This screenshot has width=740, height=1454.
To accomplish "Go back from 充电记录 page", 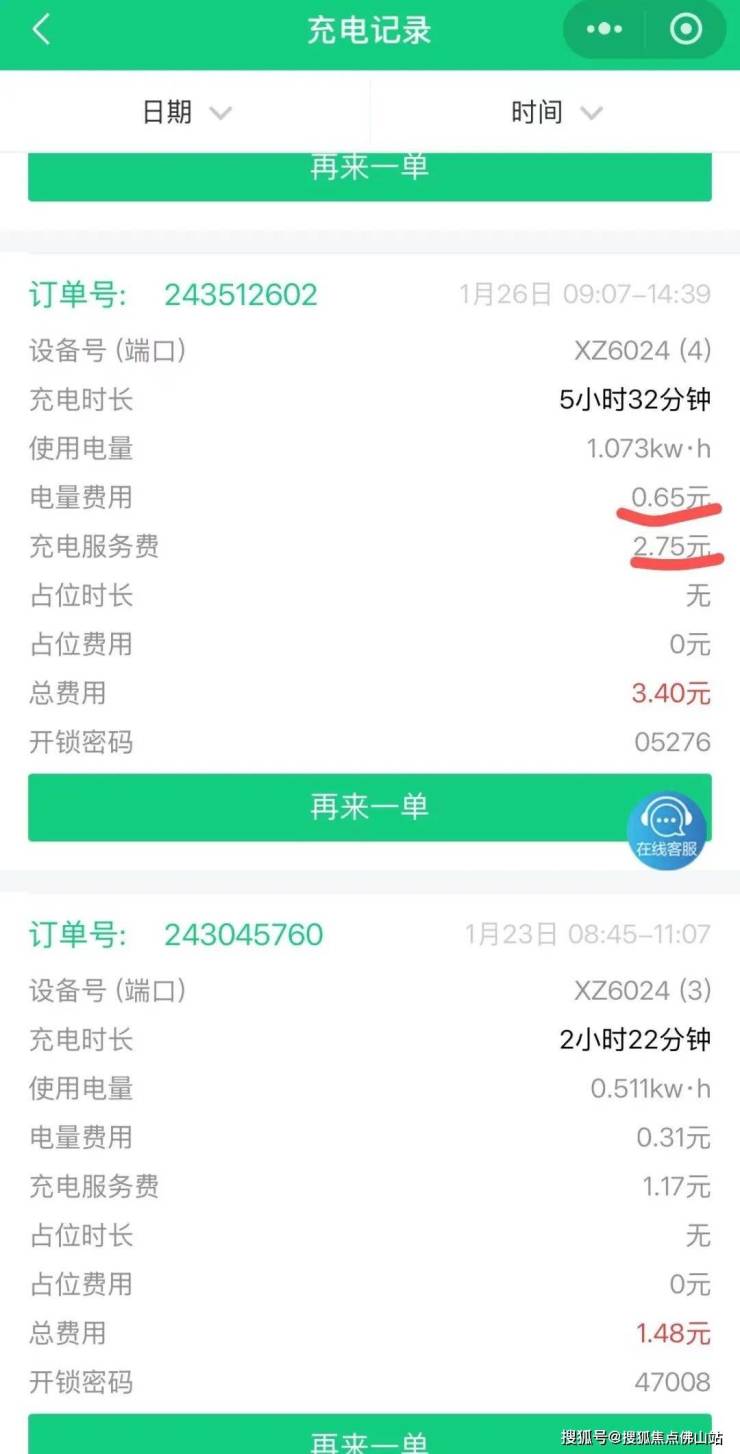I will tap(41, 30).
